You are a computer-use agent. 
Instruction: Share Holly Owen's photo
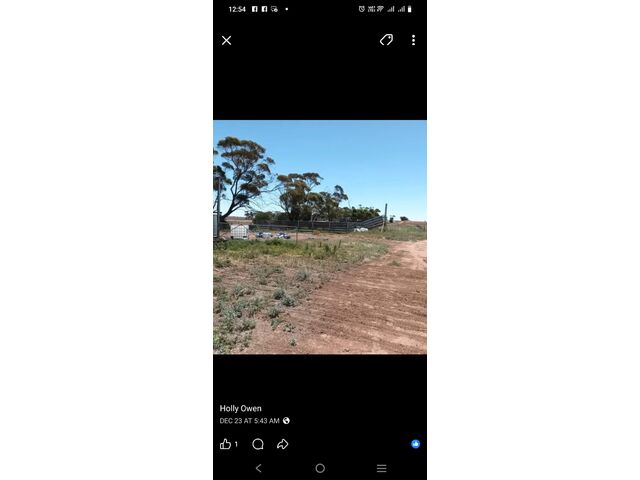[x=283, y=444]
